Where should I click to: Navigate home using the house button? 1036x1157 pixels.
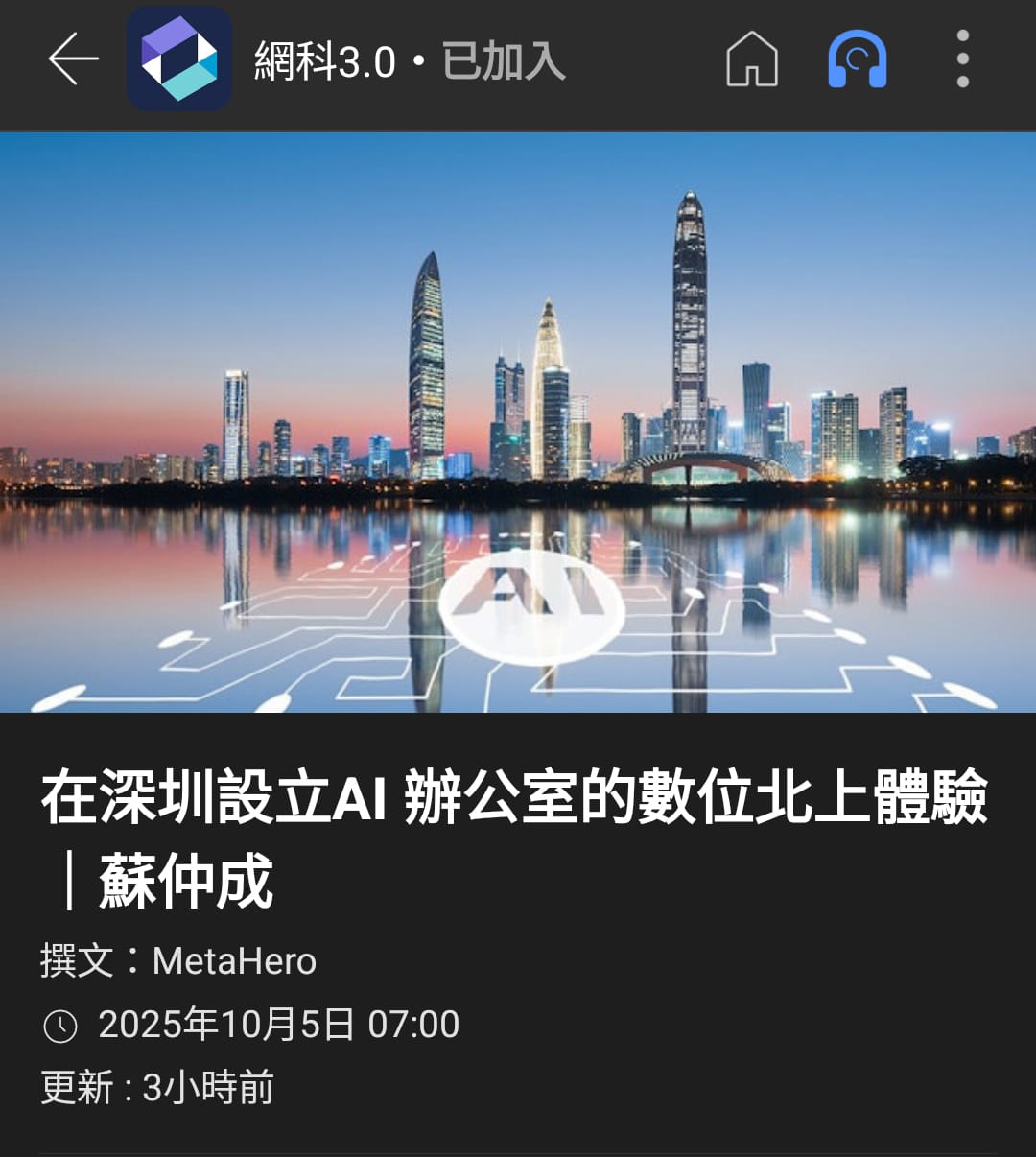752,60
